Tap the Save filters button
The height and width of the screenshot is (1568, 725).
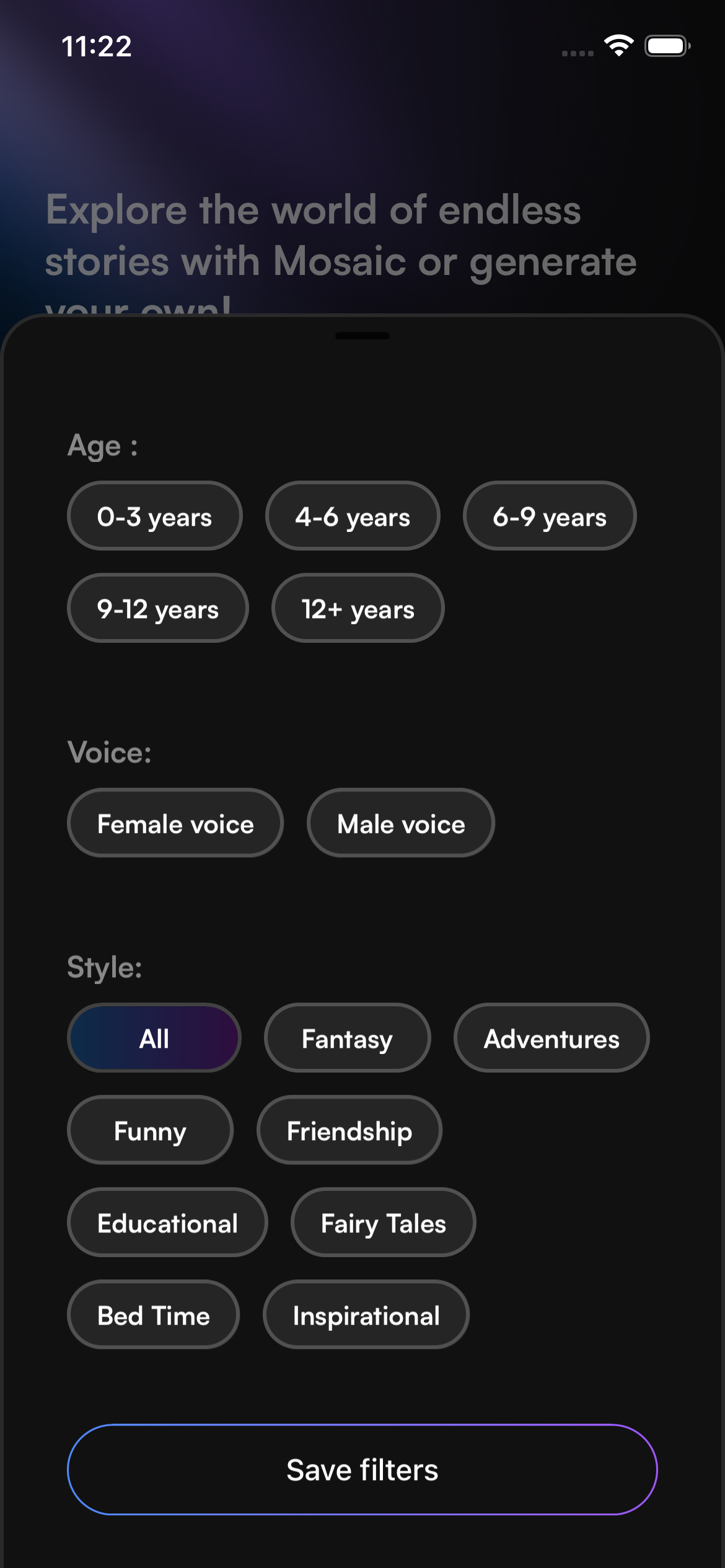362,1470
